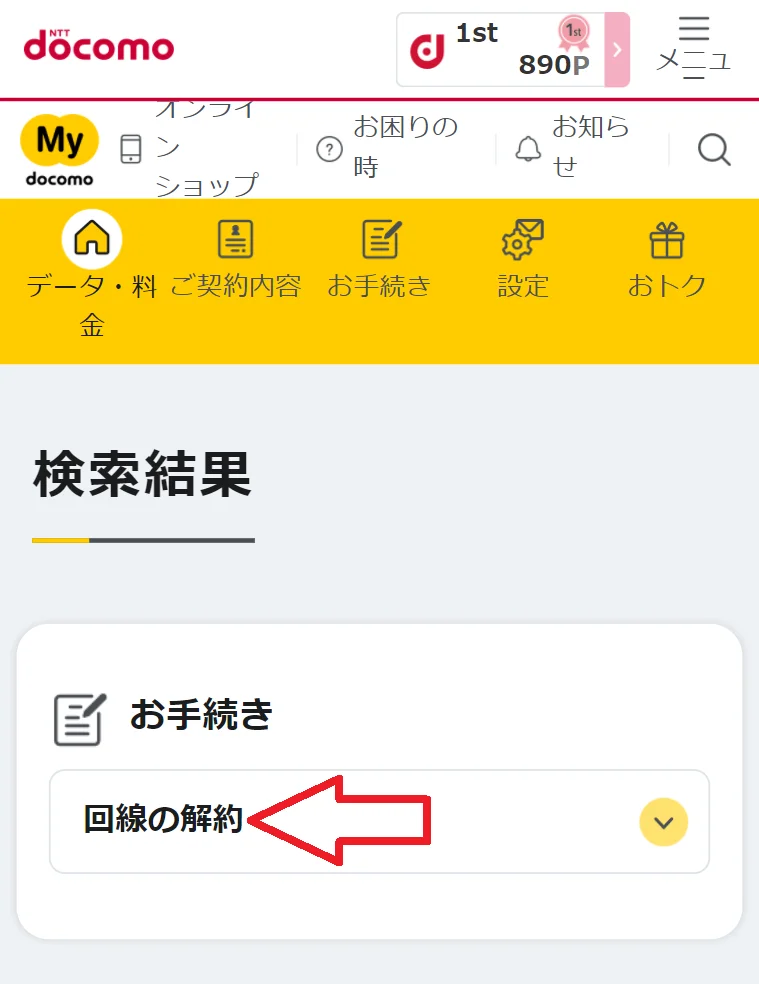
Task: Tap the docomo logo in the header
Action: pyautogui.click(x=98, y=45)
